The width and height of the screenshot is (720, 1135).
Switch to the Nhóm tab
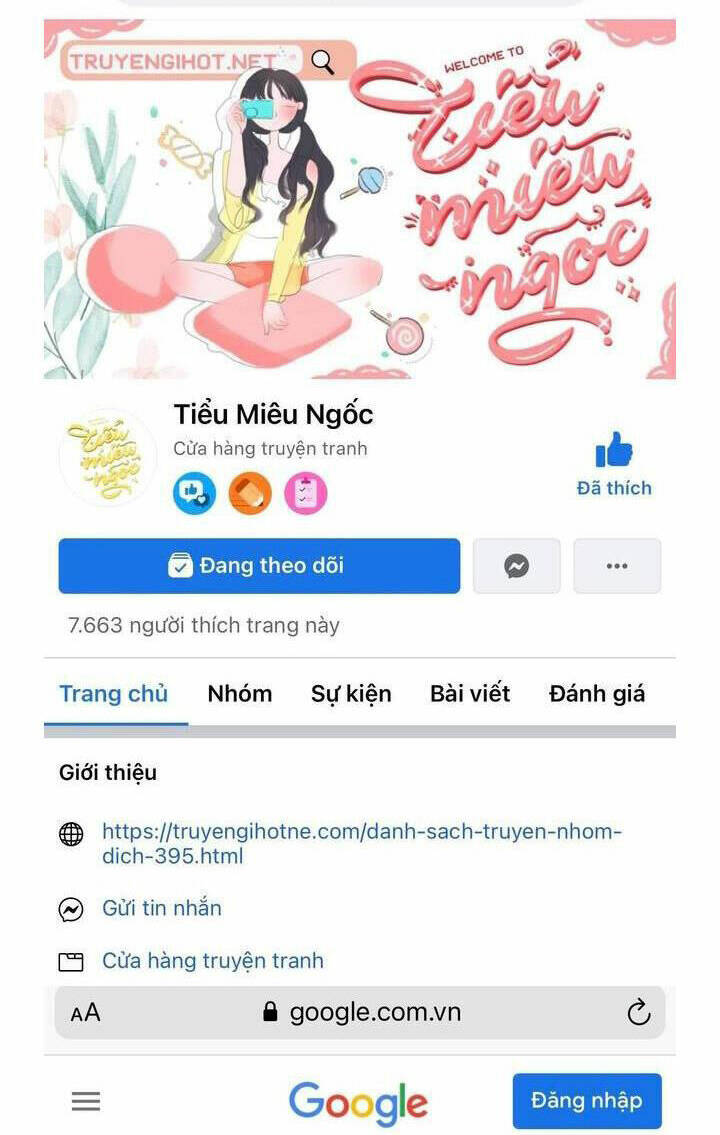(x=239, y=693)
